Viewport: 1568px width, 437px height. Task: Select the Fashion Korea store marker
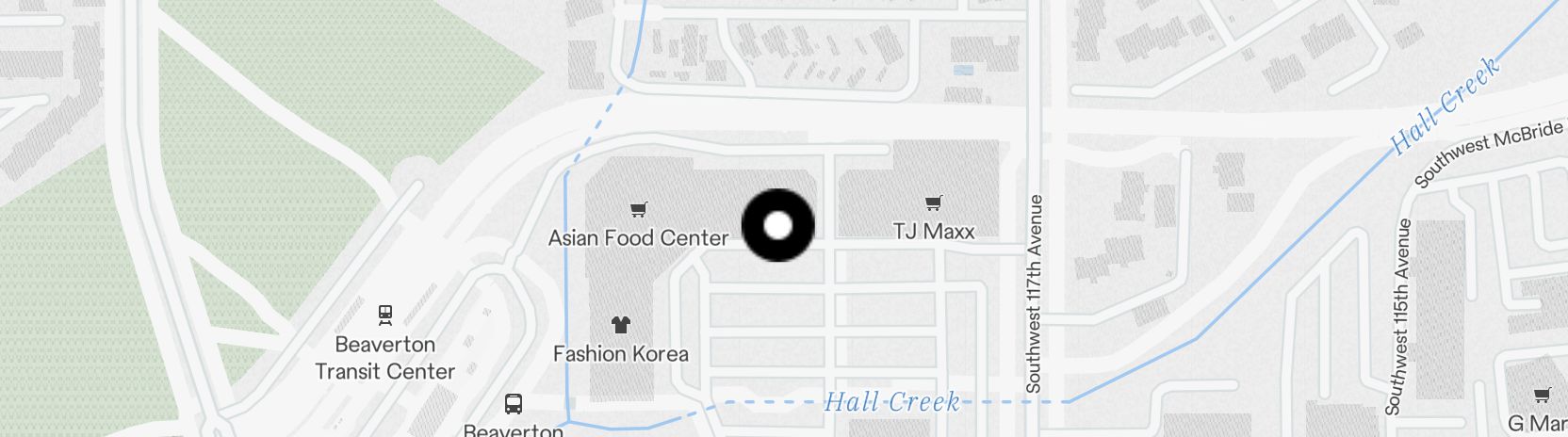tap(620, 326)
